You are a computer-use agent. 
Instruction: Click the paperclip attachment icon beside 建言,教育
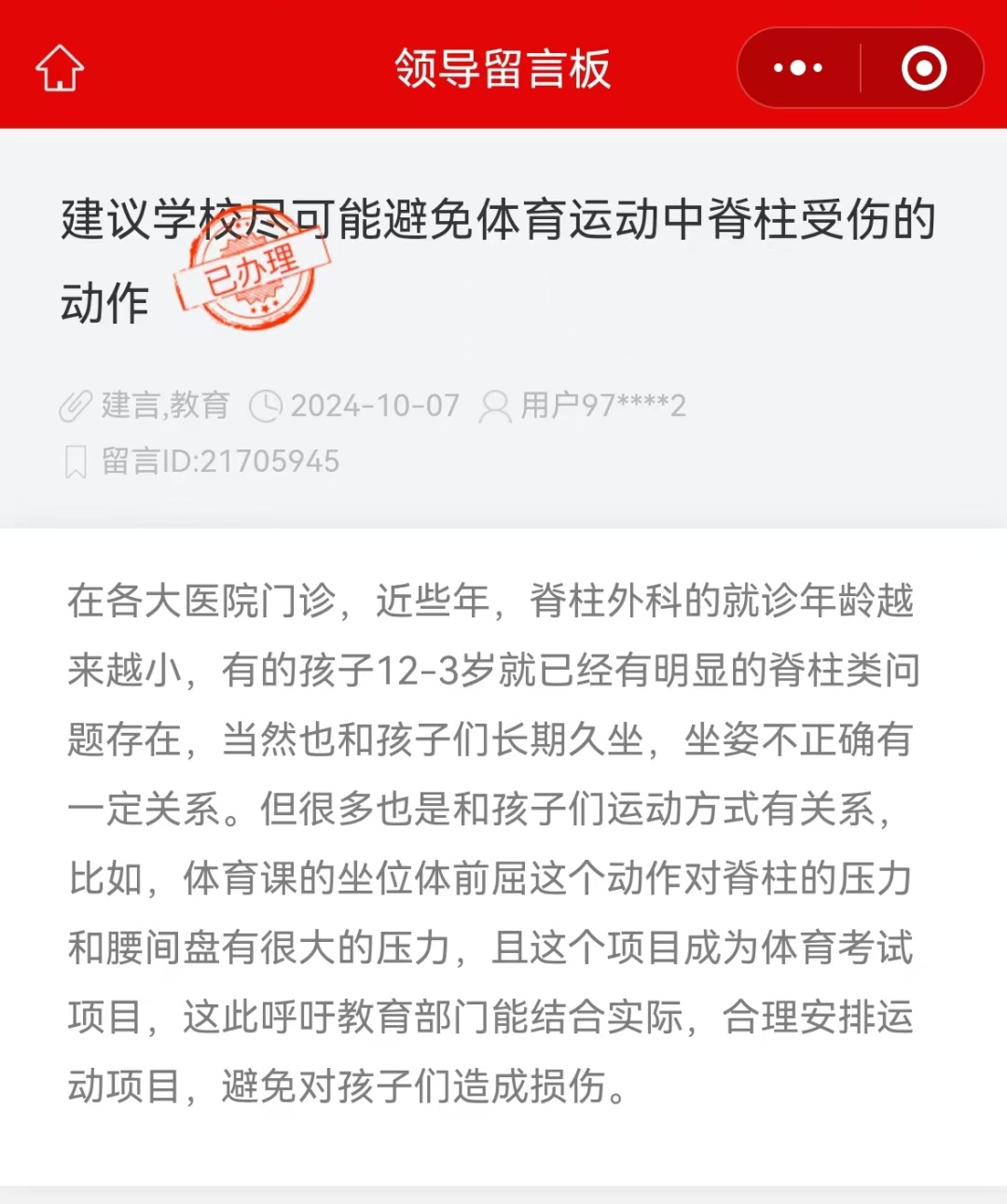76,405
